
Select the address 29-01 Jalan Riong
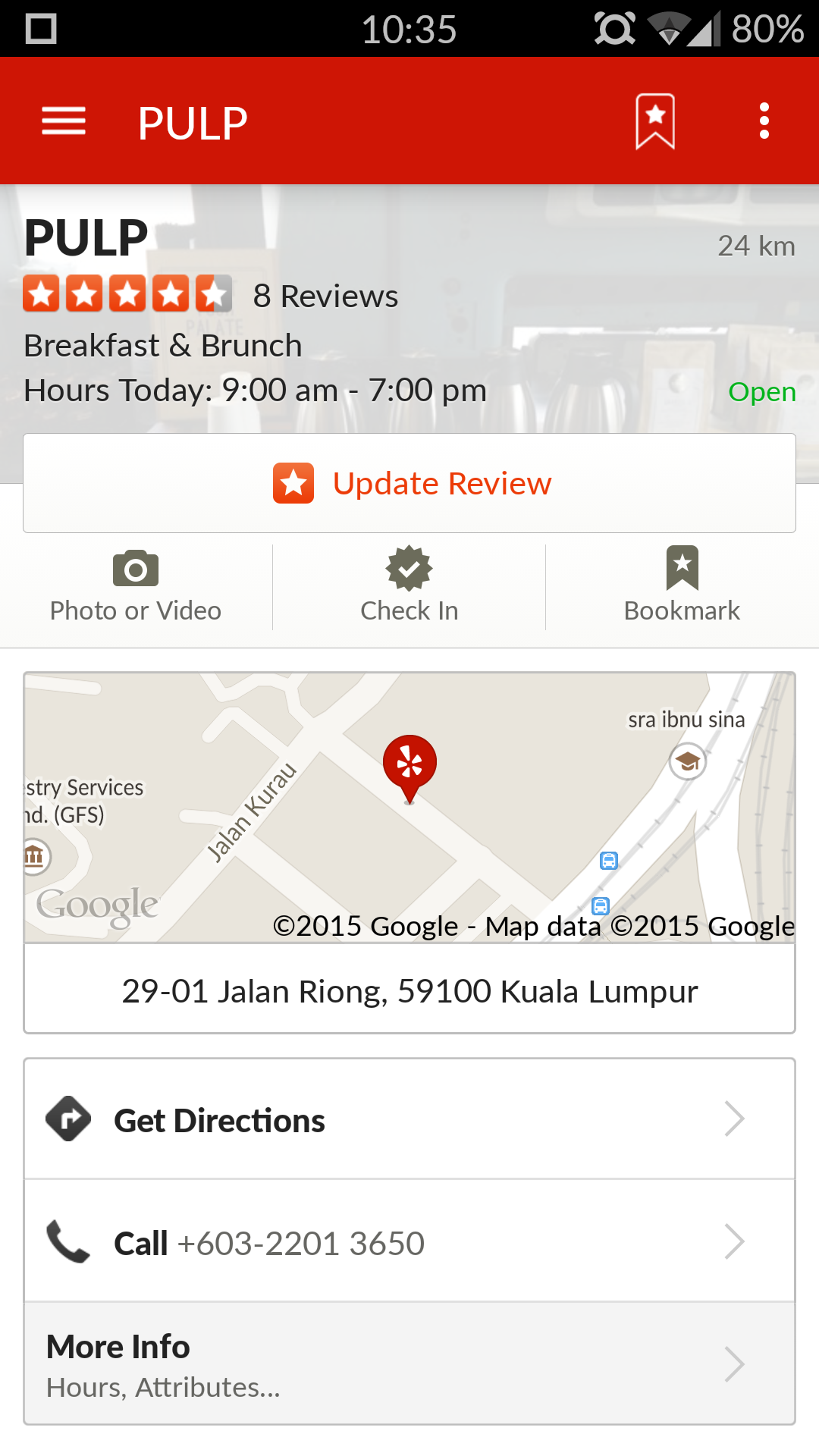tap(409, 990)
